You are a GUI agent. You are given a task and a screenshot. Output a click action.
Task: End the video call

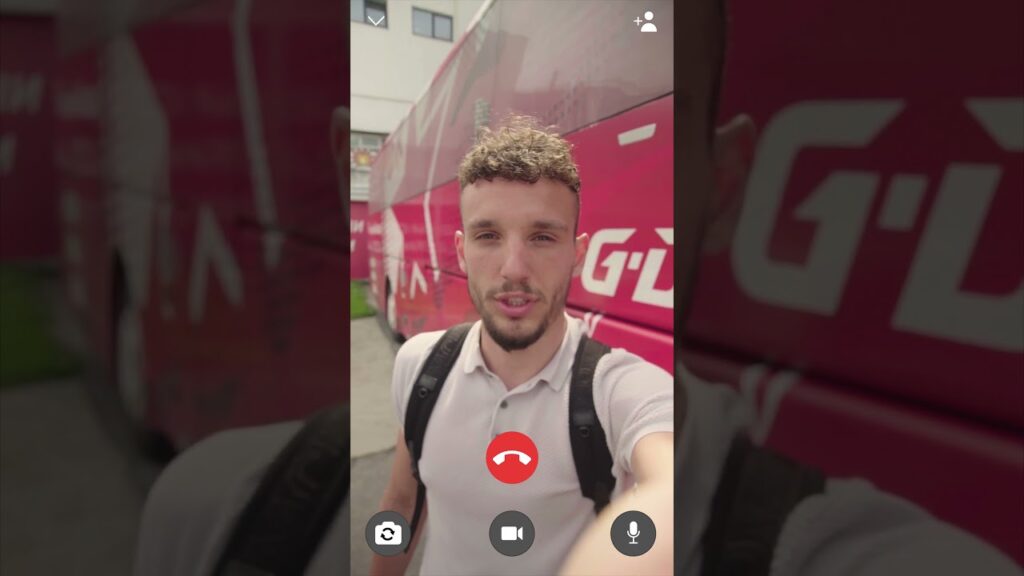tap(512, 458)
